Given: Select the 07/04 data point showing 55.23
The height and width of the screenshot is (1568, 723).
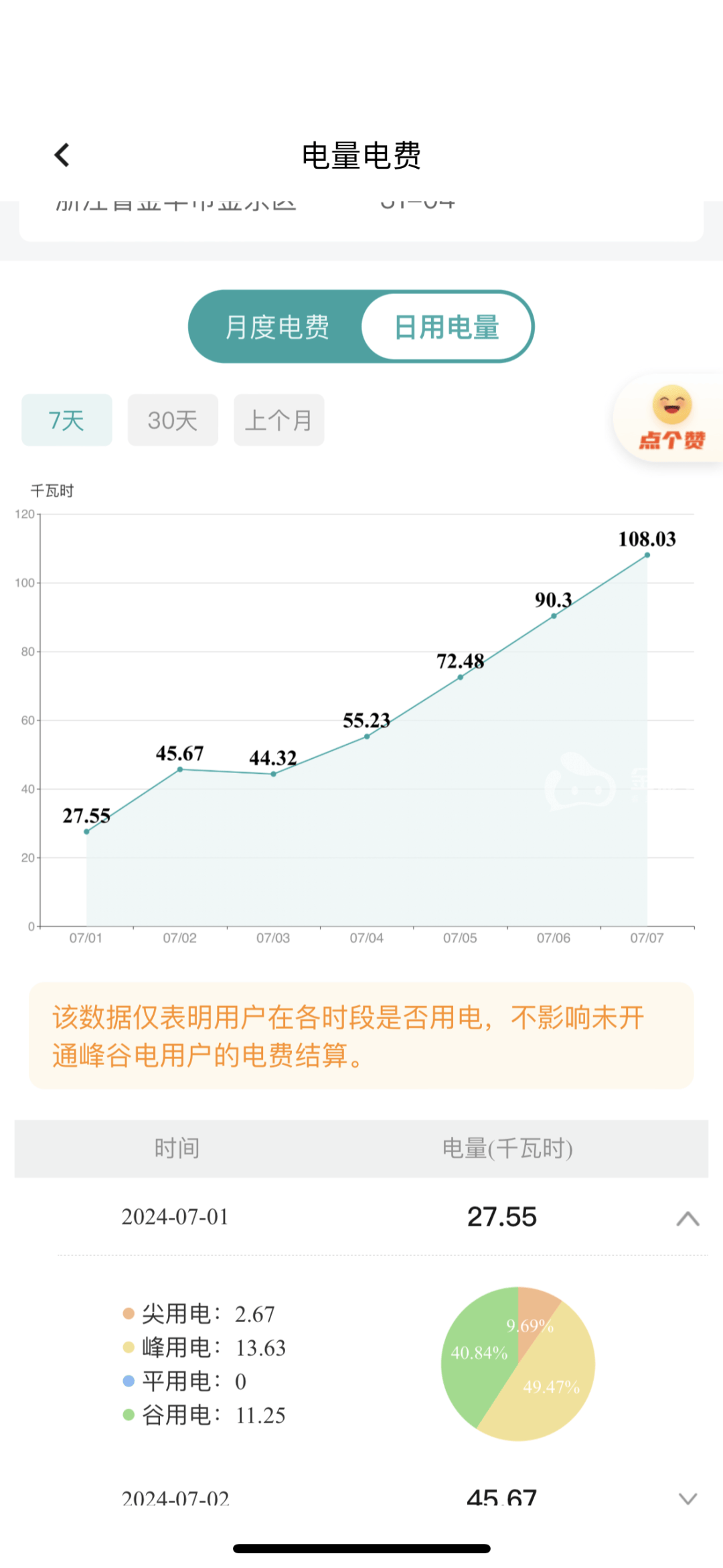Looking at the screenshot, I should point(366,736).
